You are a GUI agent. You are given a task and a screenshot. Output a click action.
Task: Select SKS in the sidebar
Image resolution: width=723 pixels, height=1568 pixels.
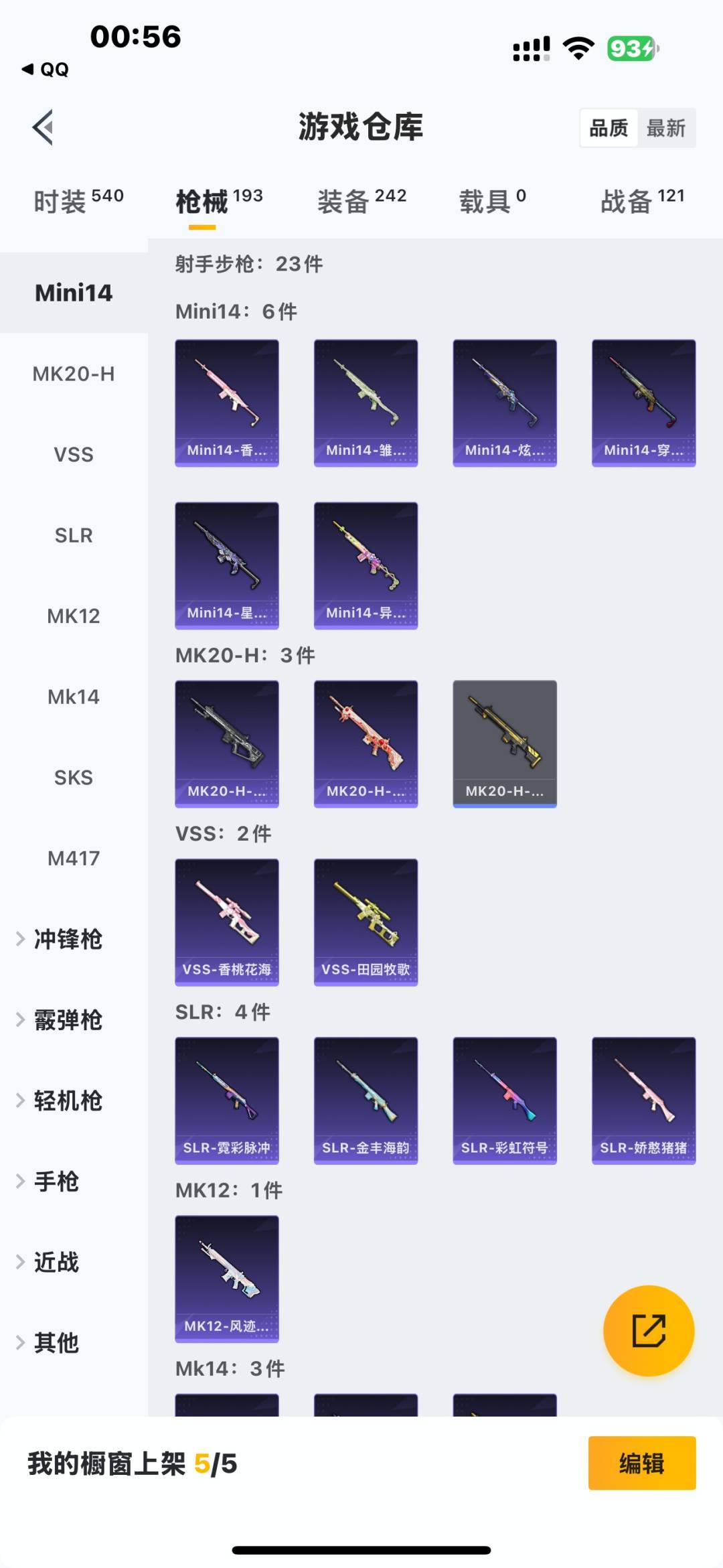click(74, 778)
